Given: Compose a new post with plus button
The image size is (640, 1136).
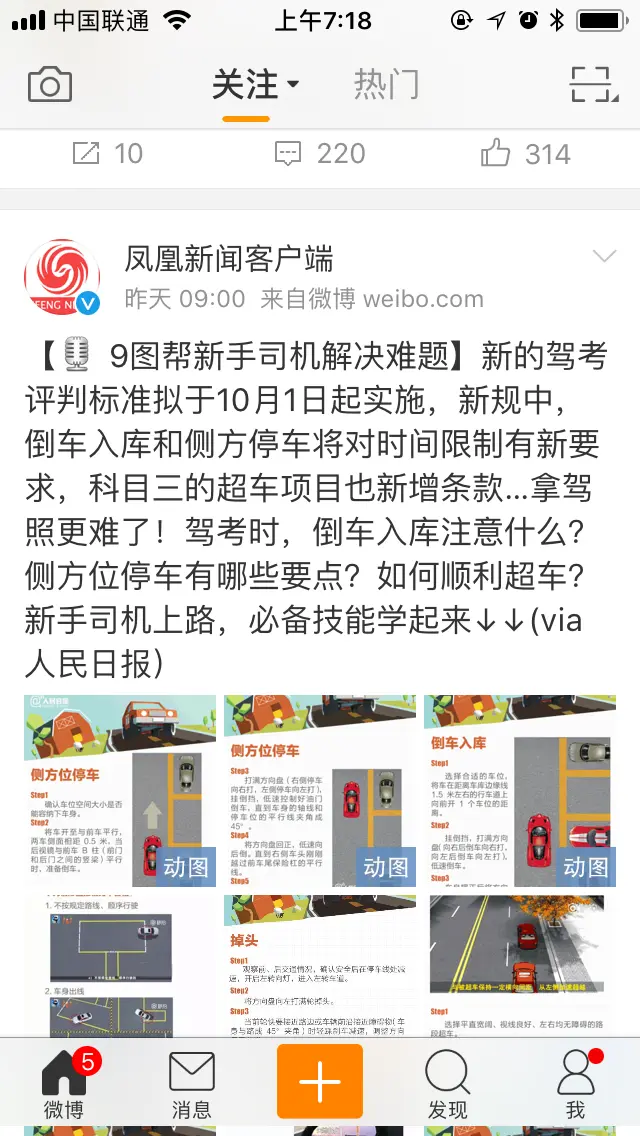Looking at the screenshot, I should [x=320, y=1083].
